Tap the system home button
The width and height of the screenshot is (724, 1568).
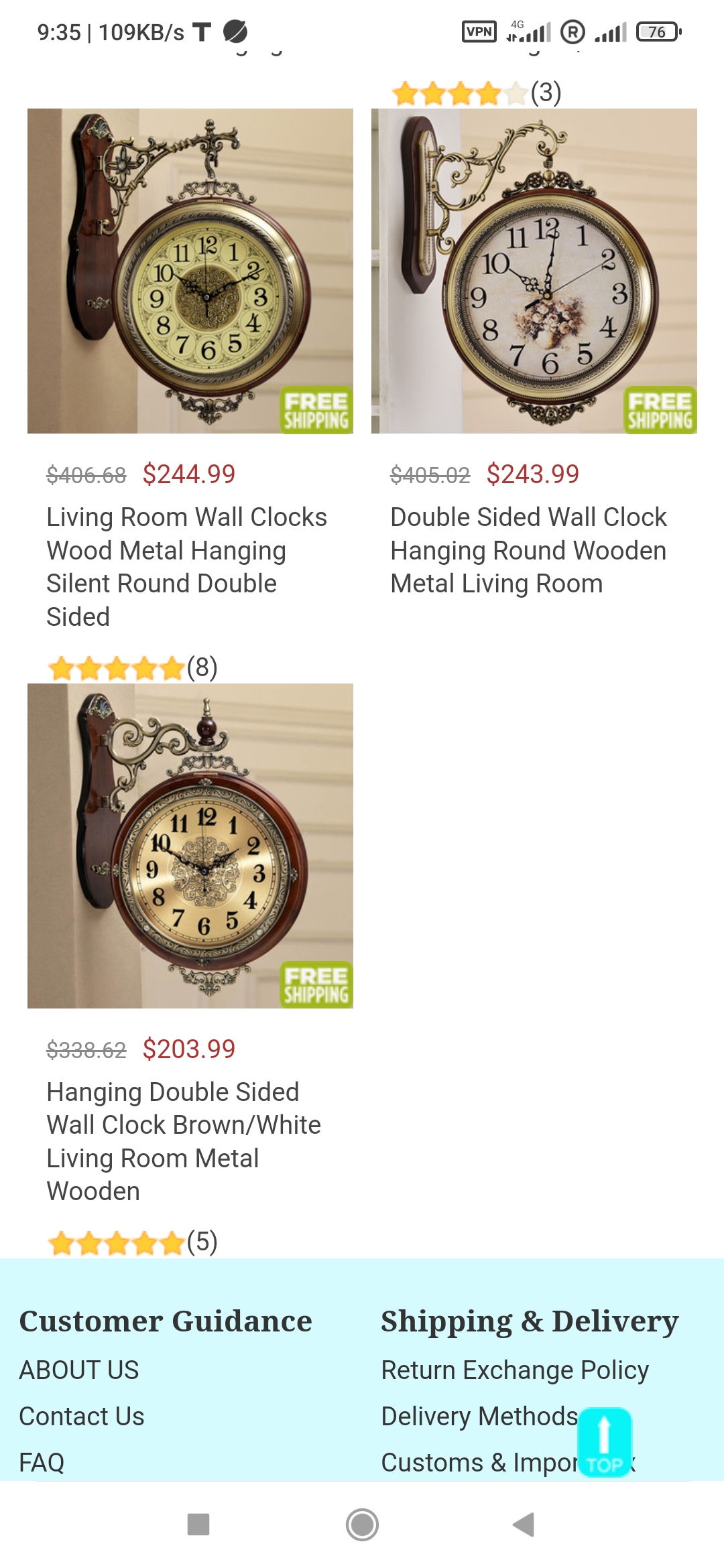coord(362,1524)
